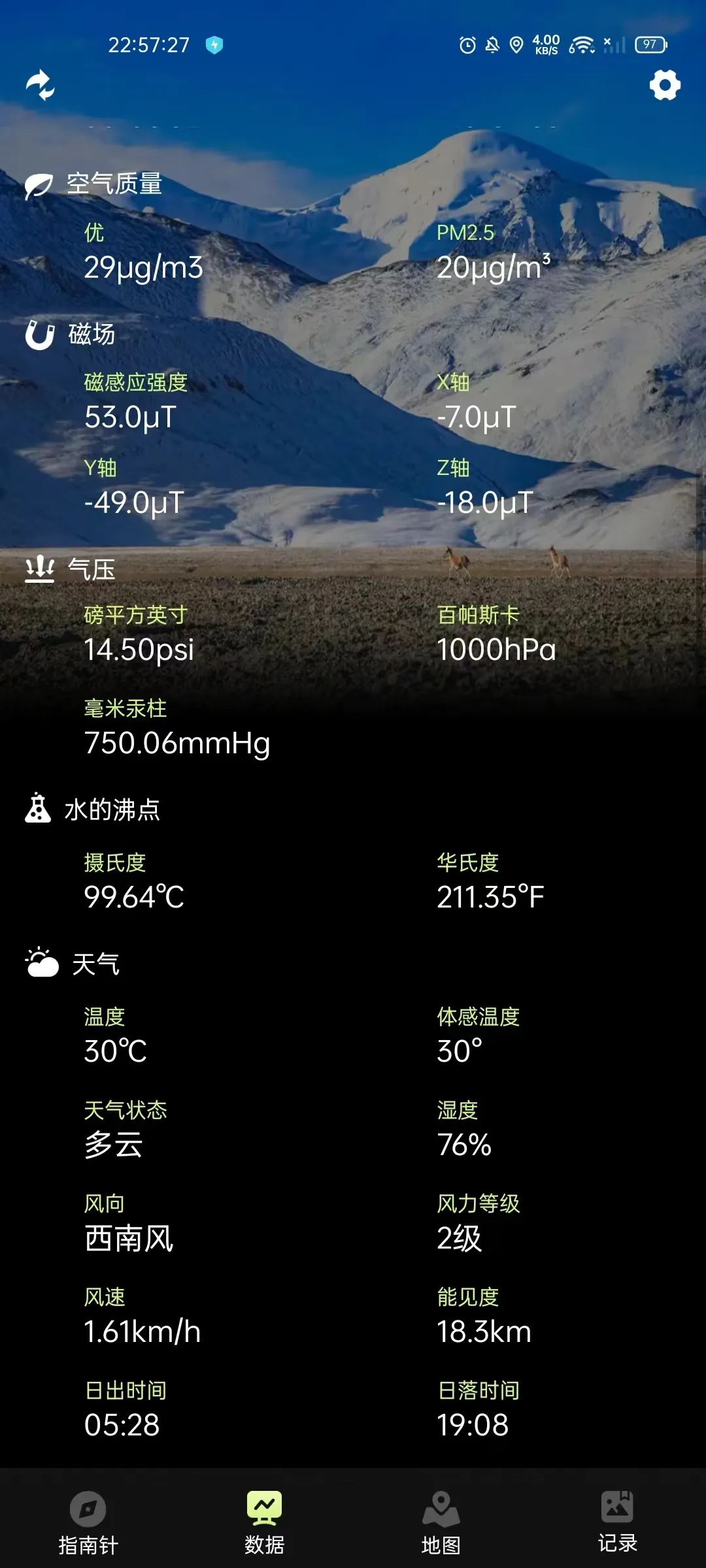This screenshot has width=706, height=1568.
Task: Tap the refresh arrows icon
Action: click(x=40, y=85)
